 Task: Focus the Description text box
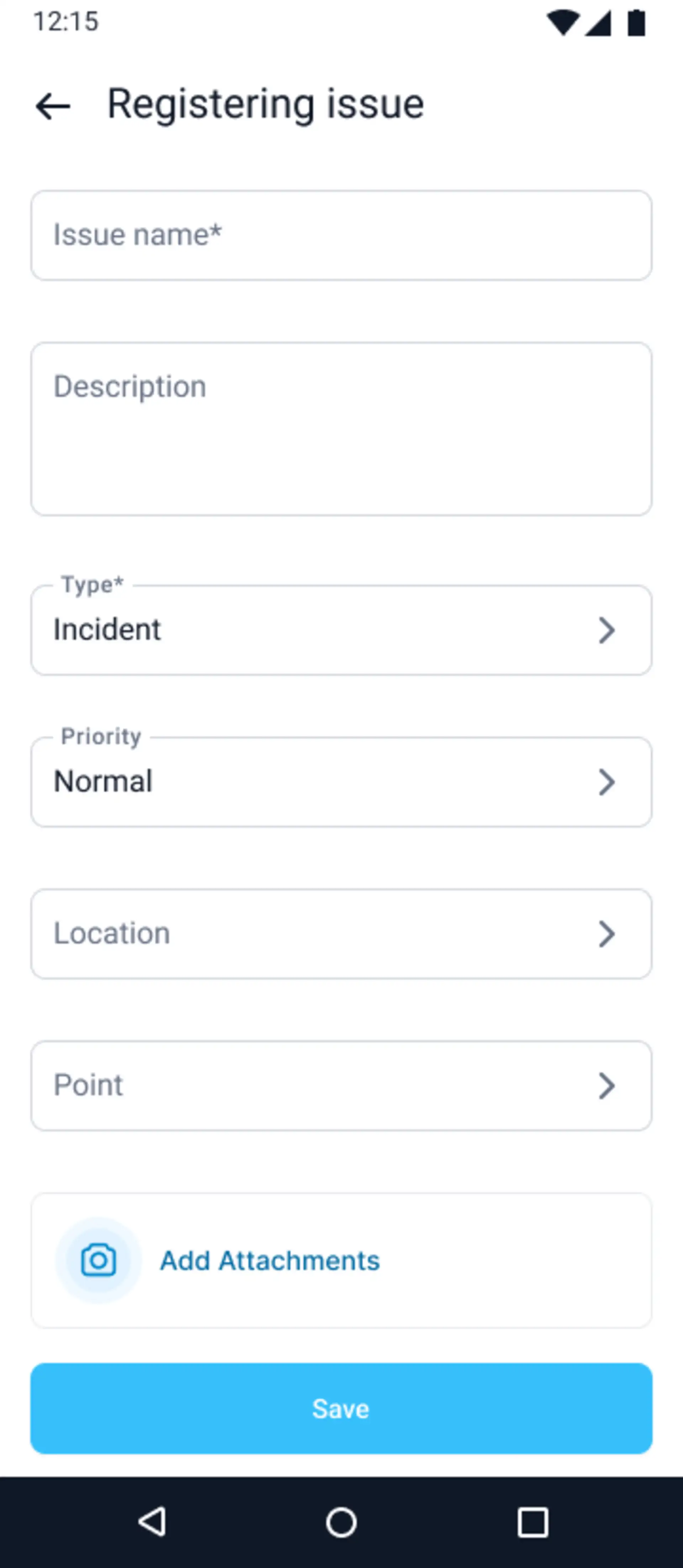[340, 429]
